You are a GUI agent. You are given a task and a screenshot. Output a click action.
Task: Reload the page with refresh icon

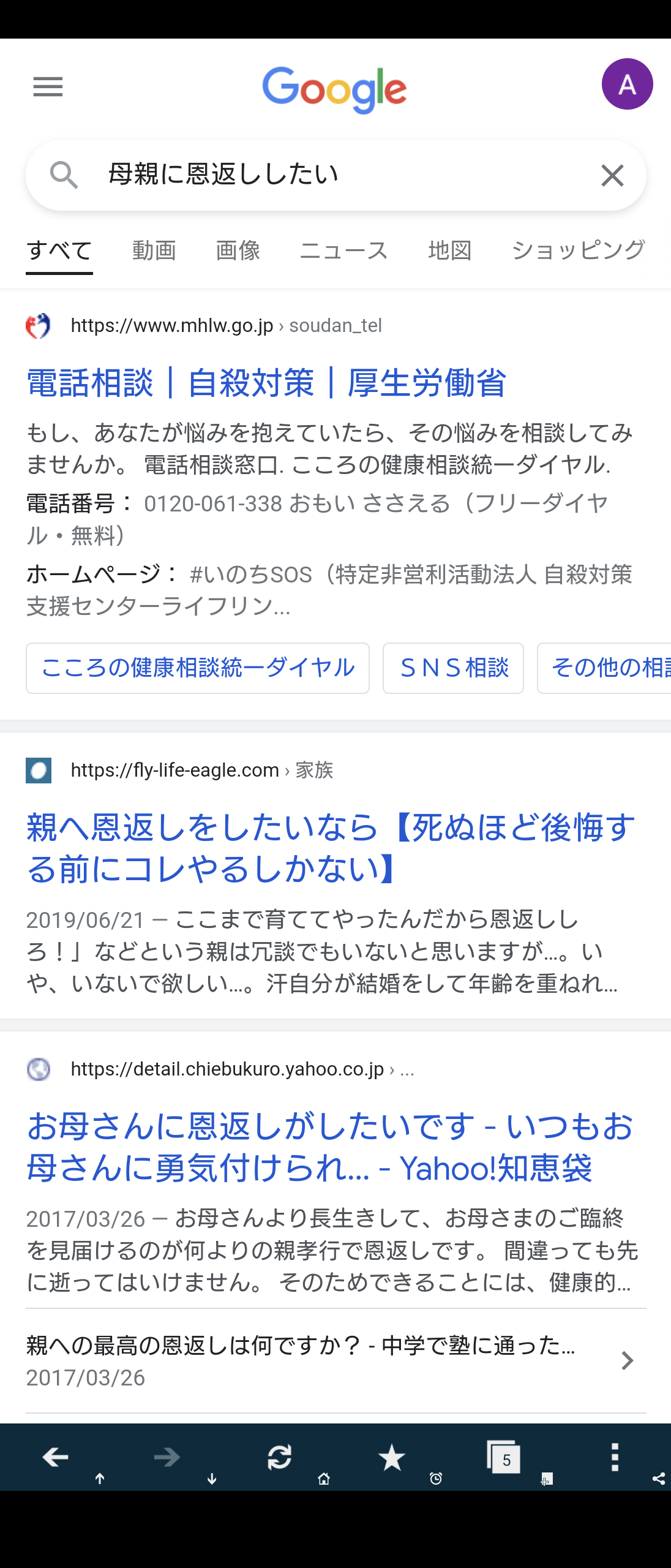pos(280,1457)
